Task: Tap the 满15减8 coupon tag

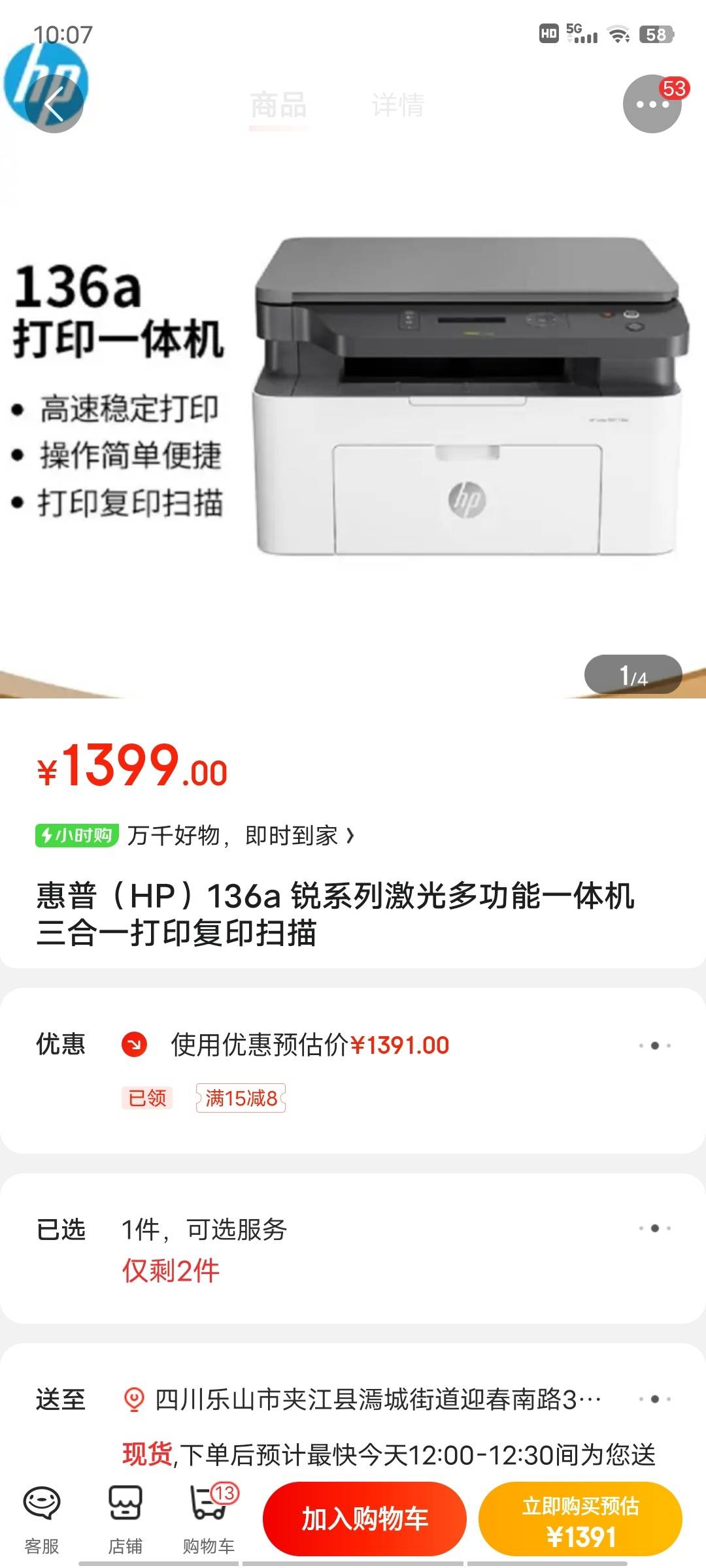Action: [x=241, y=1098]
